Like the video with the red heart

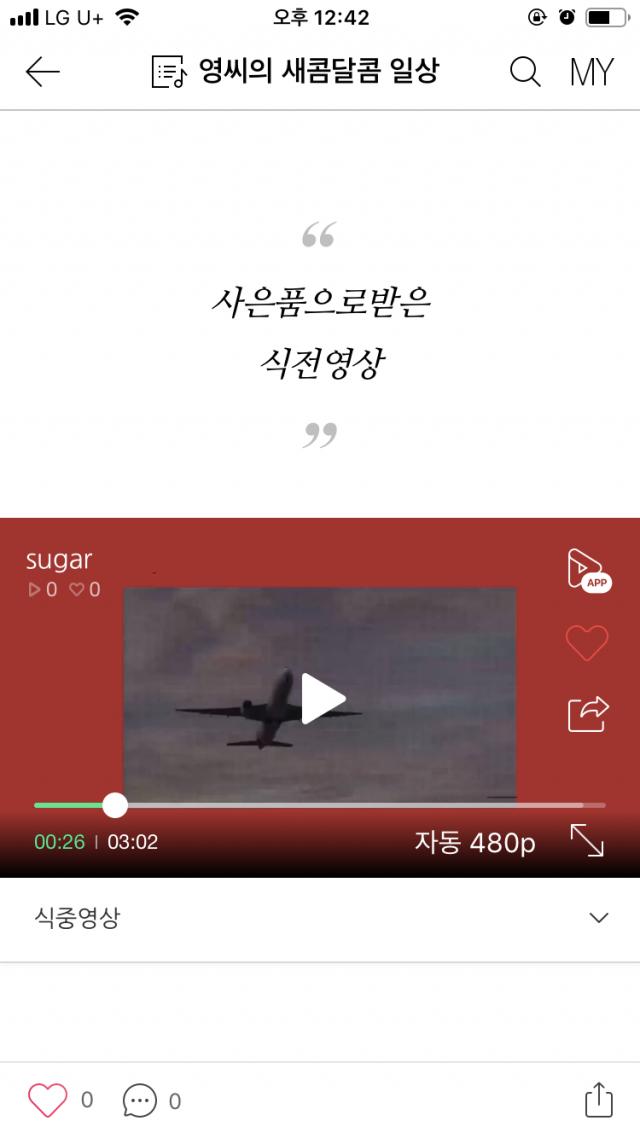pos(587,642)
